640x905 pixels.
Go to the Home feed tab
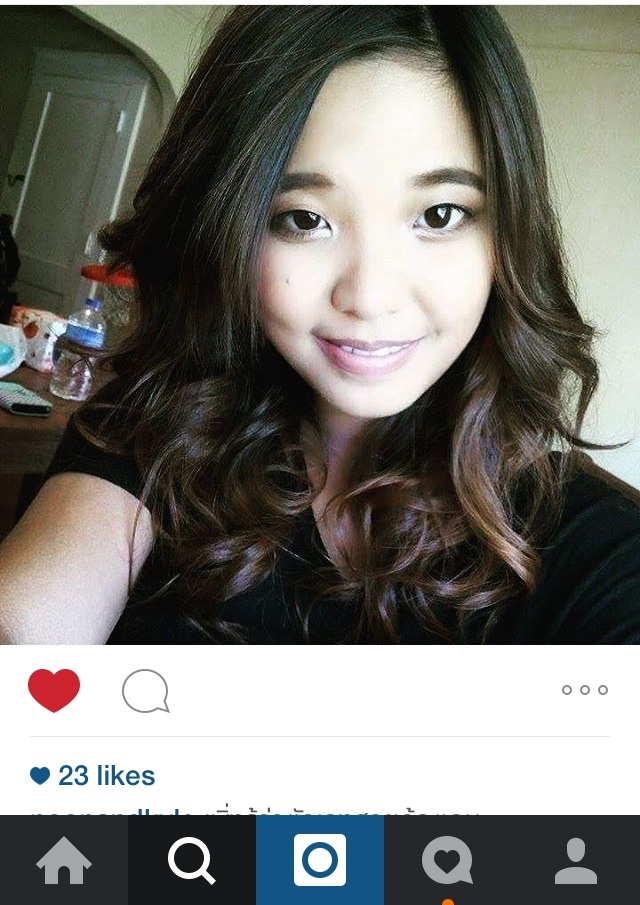64,860
